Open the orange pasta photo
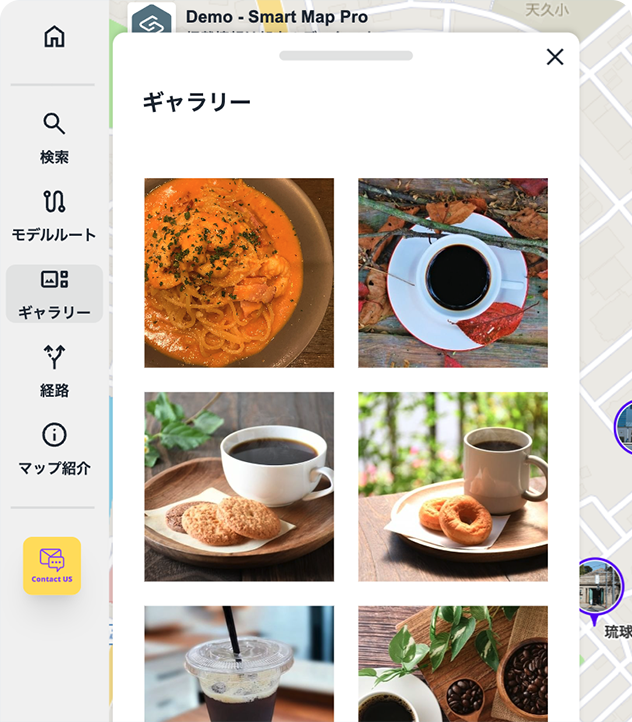 239,273
